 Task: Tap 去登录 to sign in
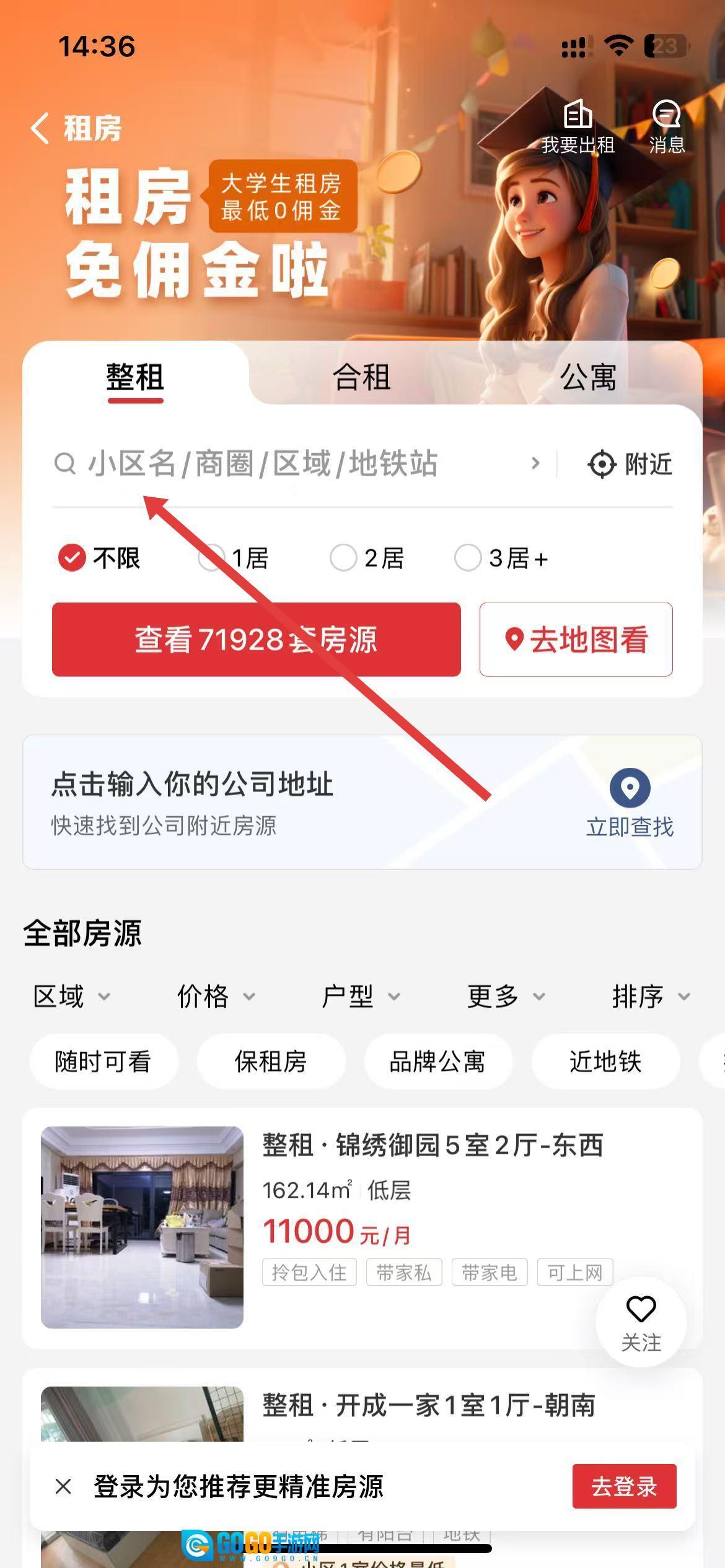coord(623,1486)
